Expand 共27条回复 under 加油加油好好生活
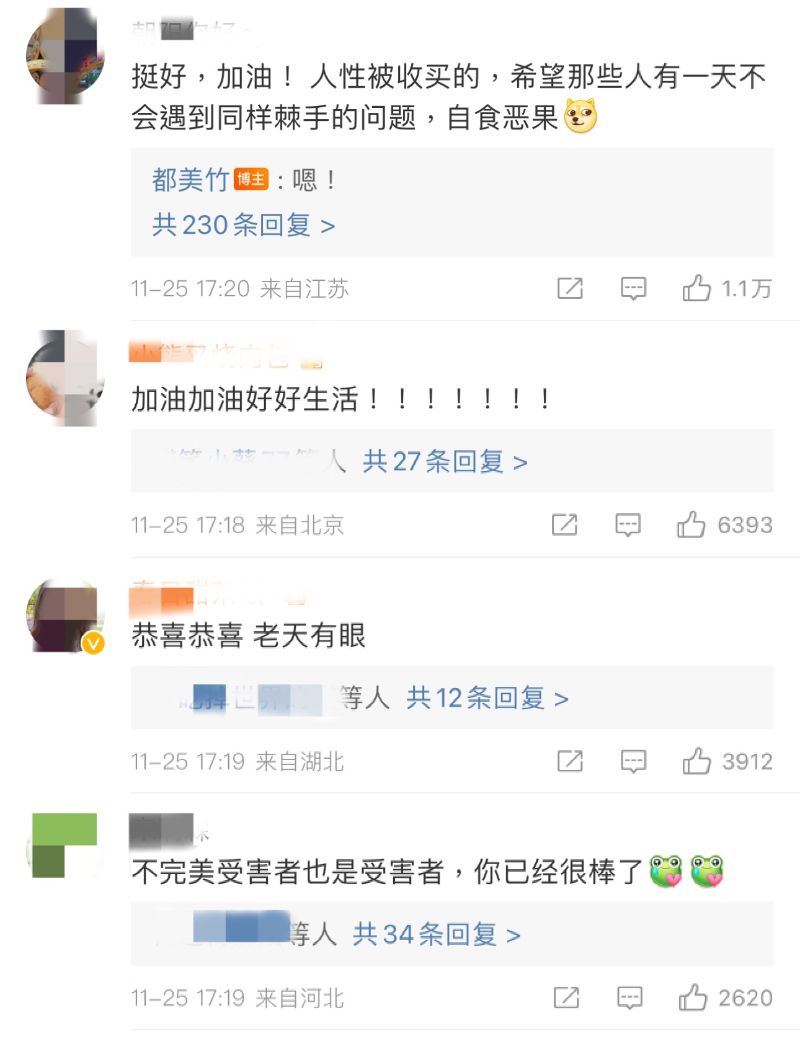Screen dimensions: 800x1039 445,462
